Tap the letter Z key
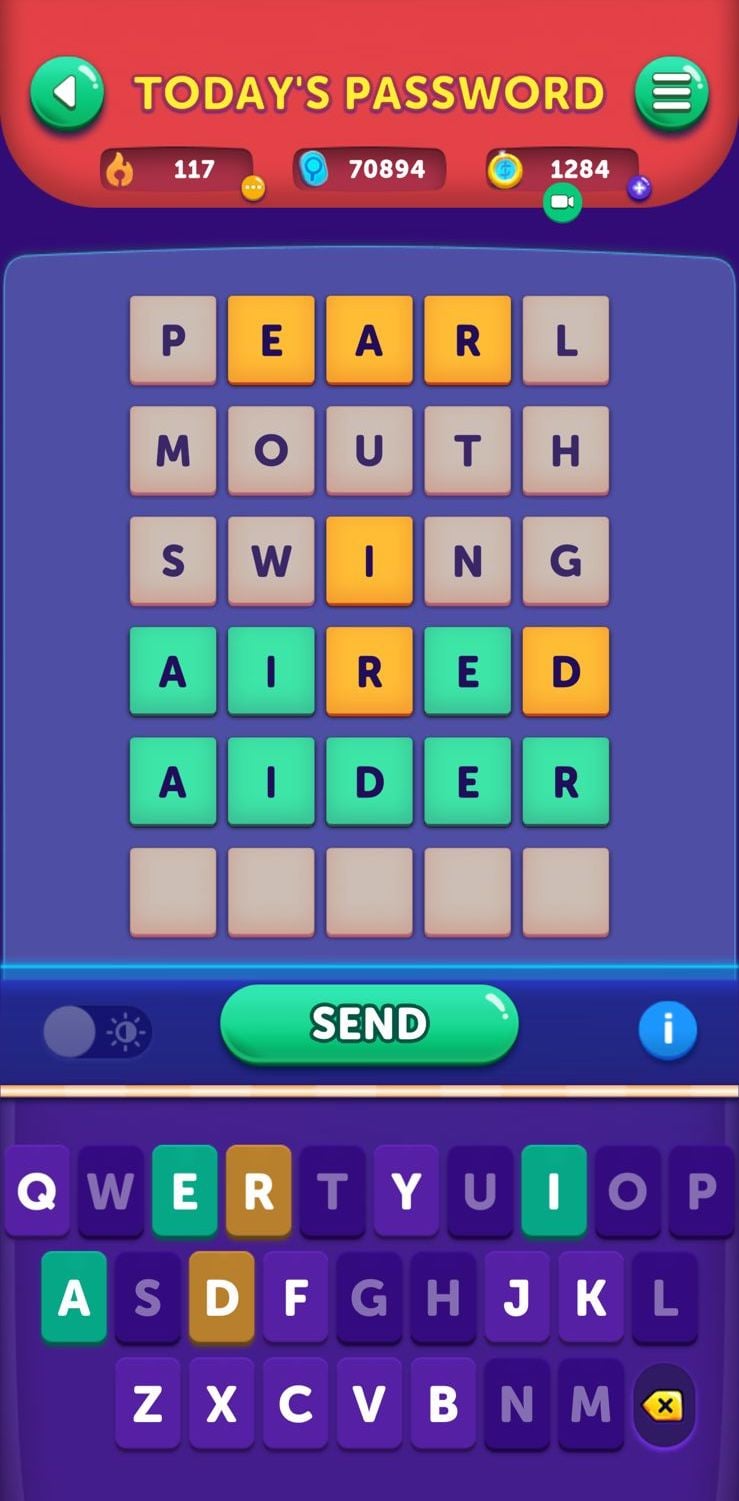Viewport: 739px width, 1501px height. [147, 1404]
